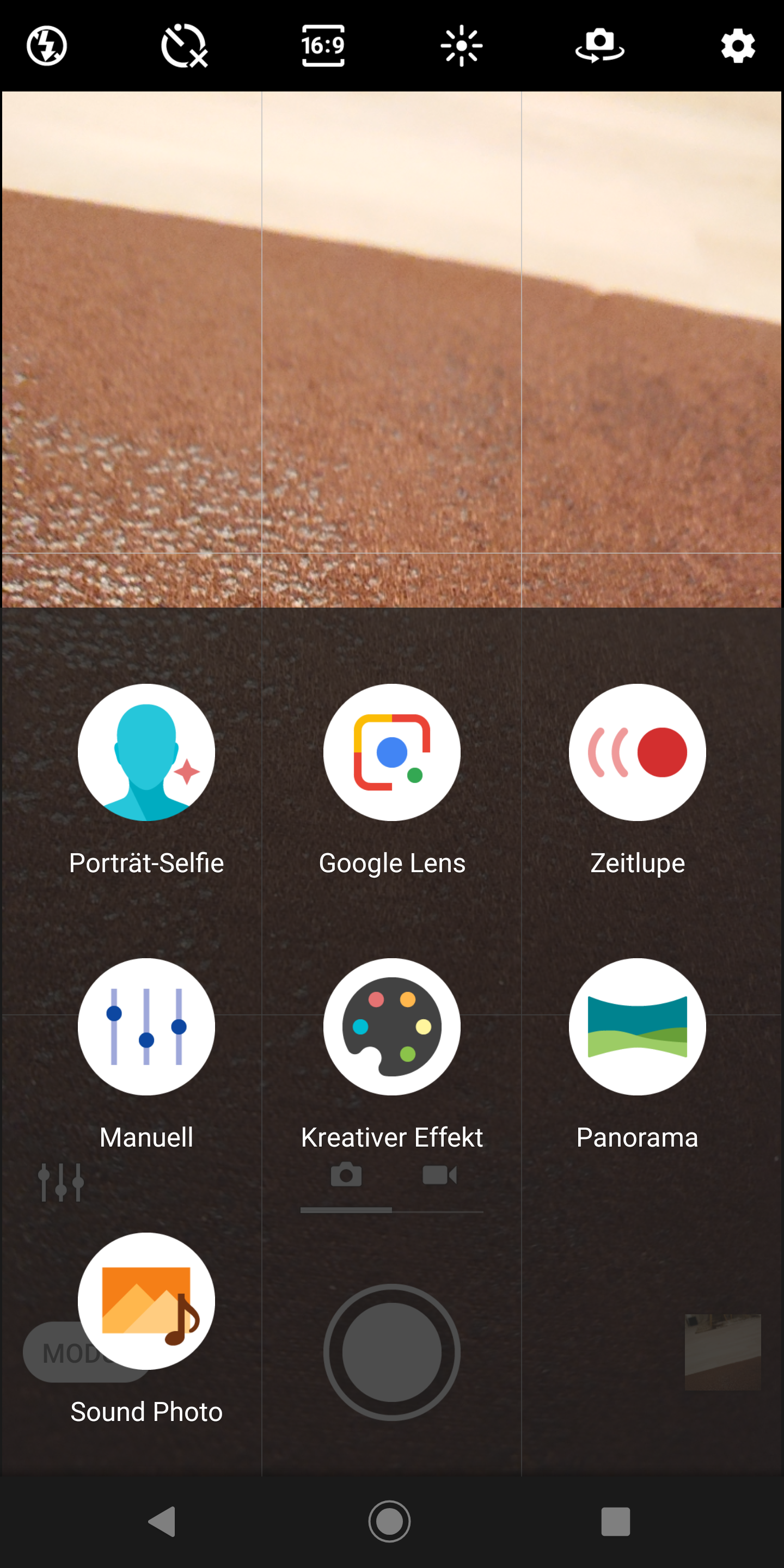
Task: Select Panorama mode
Action: (x=638, y=1027)
